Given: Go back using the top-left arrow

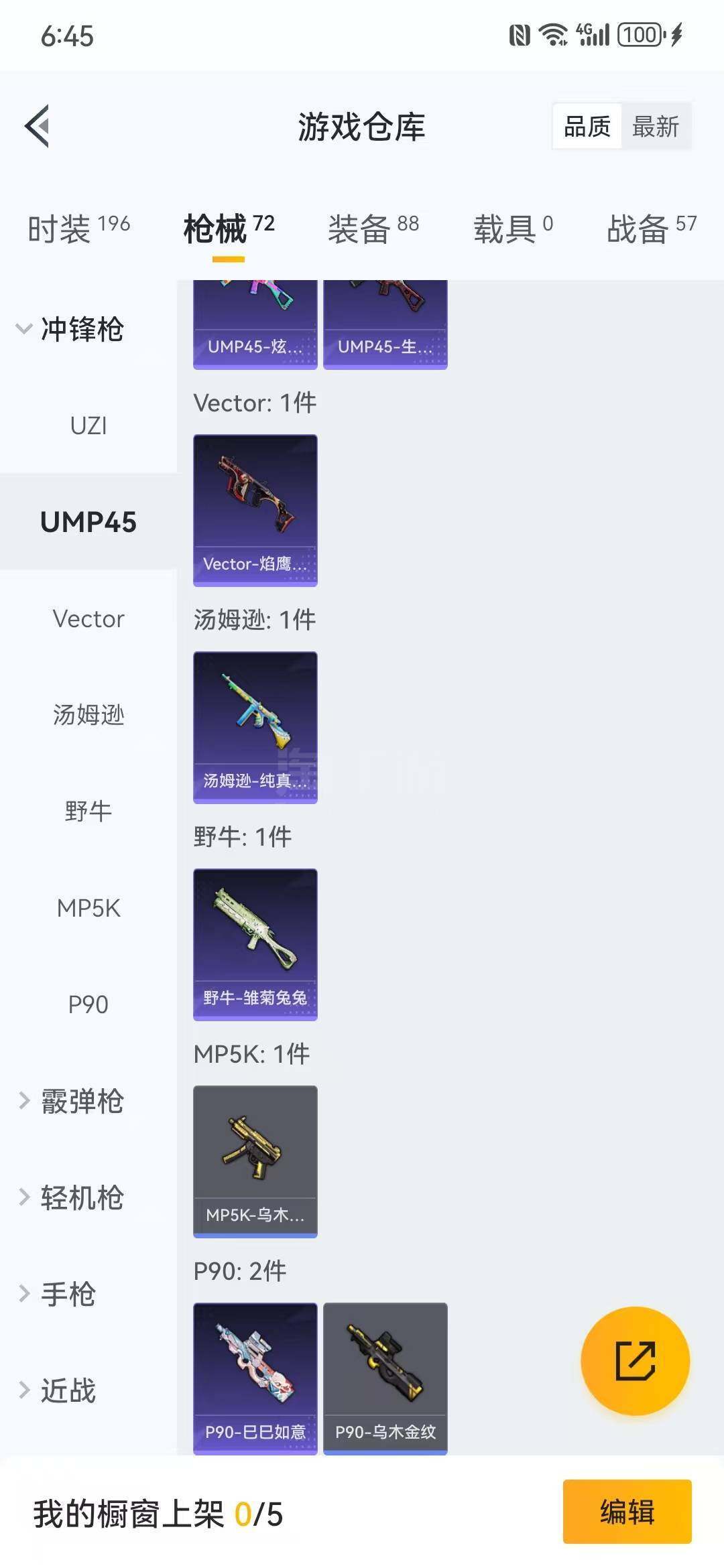Looking at the screenshot, I should click(38, 126).
